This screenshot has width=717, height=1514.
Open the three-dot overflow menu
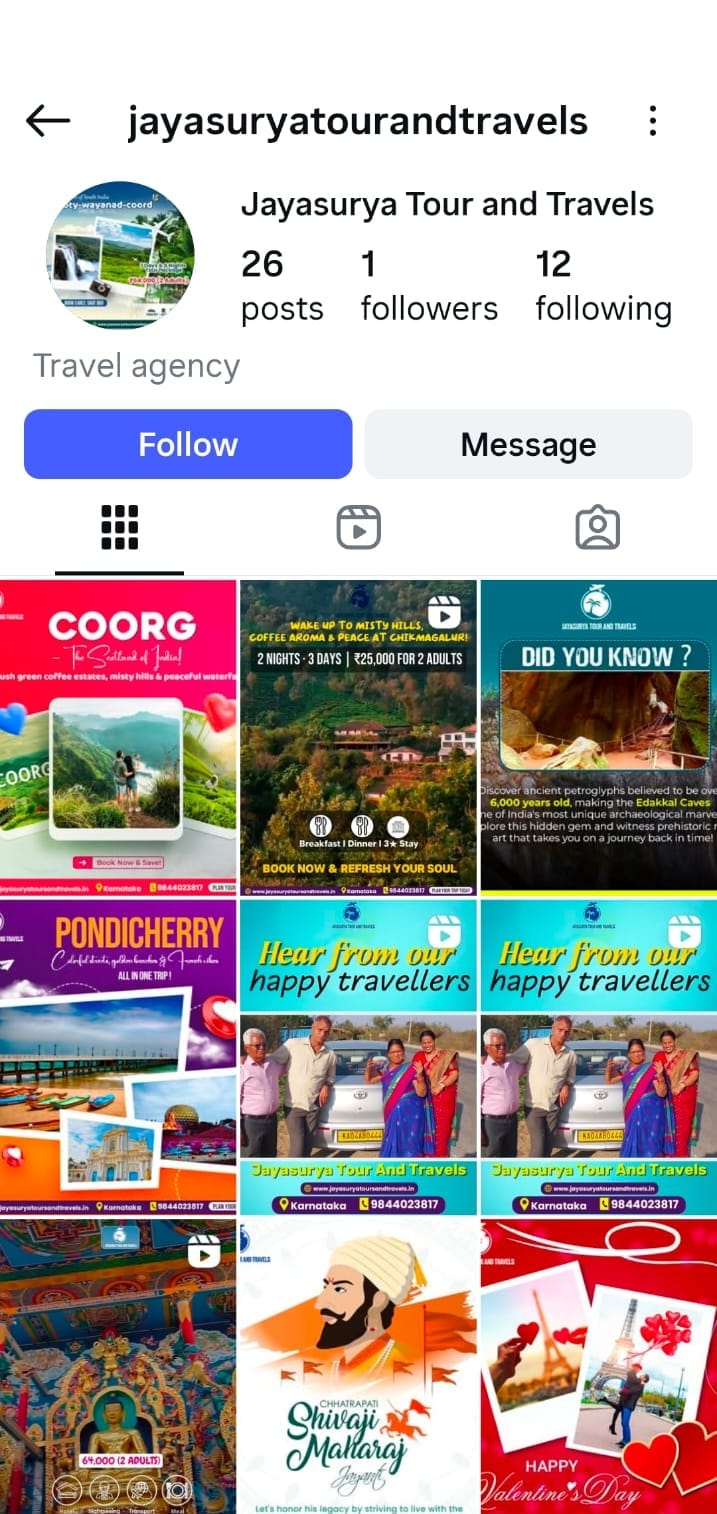652,121
